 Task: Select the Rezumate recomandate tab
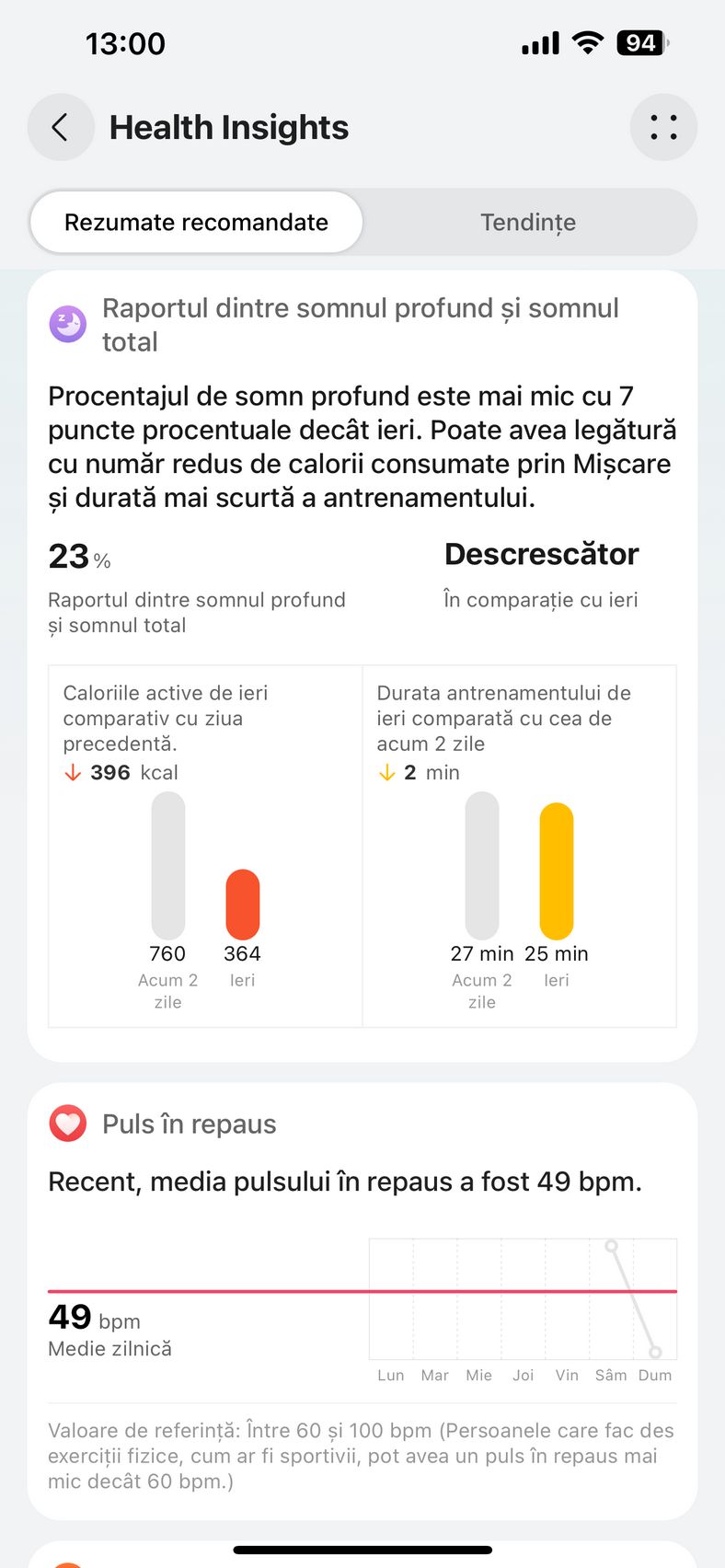(196, 222)
